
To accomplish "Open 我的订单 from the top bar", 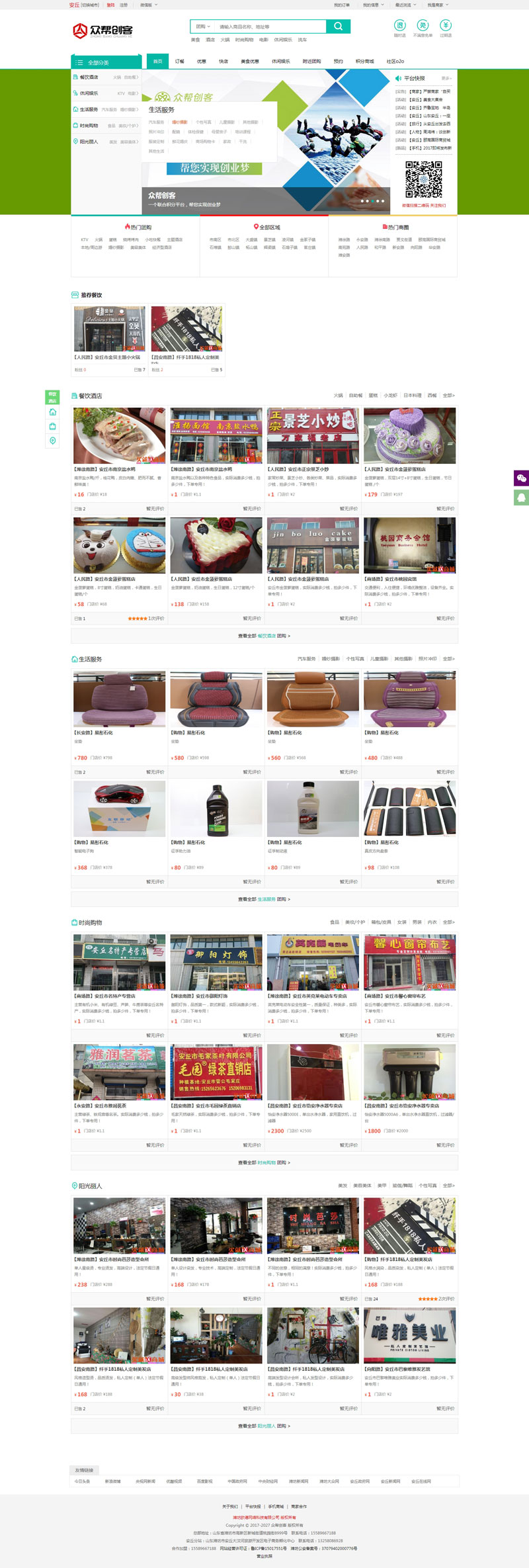I will (x=341, y=5).
